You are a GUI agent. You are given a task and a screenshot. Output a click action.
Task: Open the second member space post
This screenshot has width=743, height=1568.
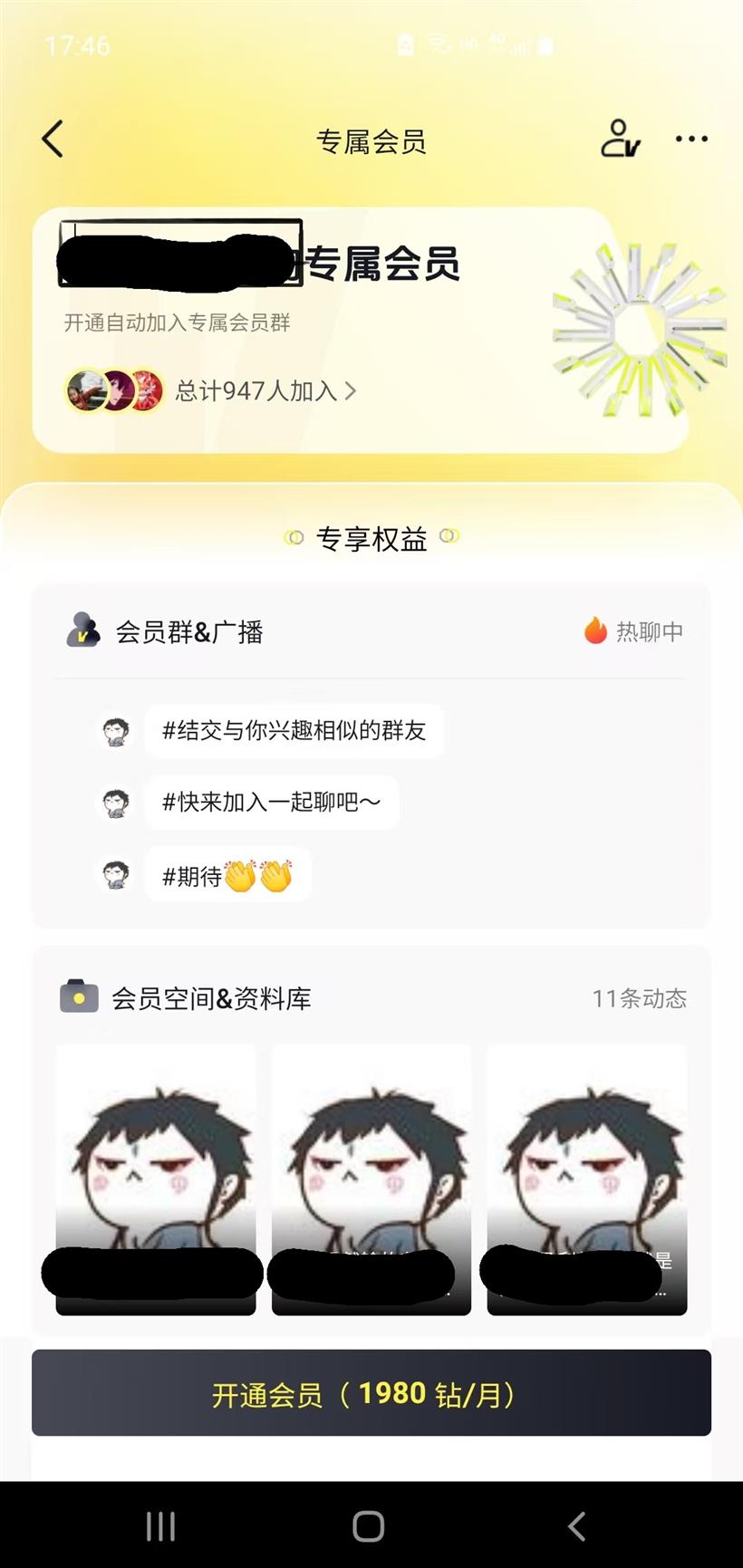371,1178
